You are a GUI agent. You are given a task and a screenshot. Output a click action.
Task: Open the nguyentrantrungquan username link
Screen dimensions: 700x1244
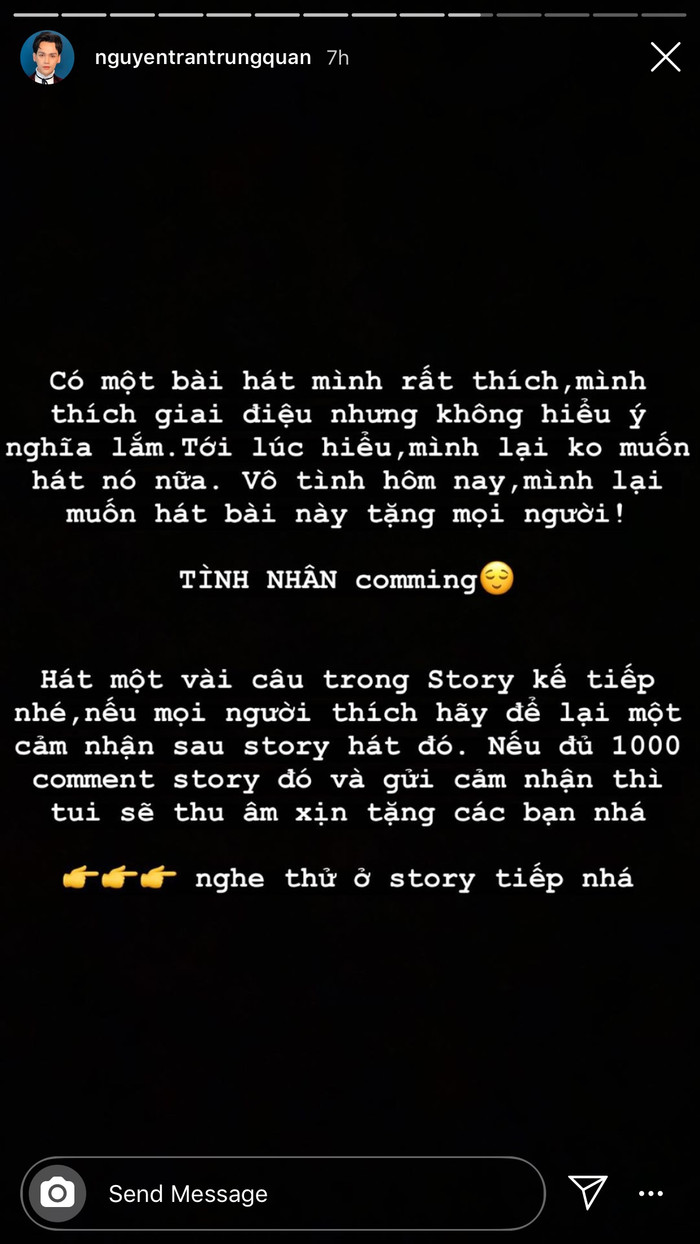202,58
